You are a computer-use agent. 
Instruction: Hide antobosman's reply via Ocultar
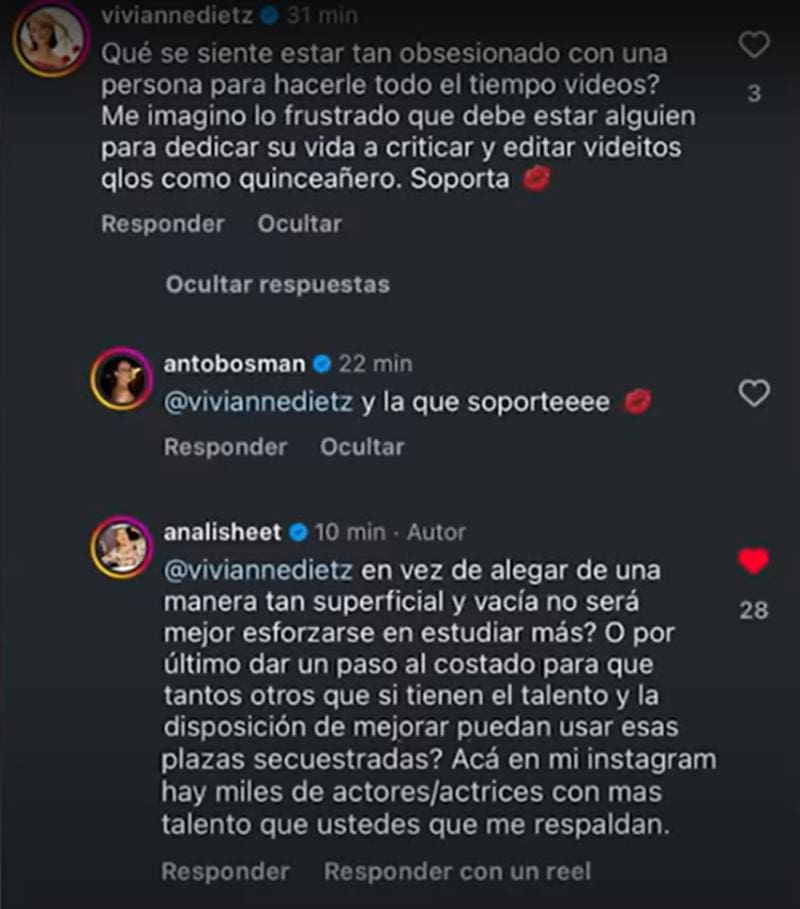[361, 447]
